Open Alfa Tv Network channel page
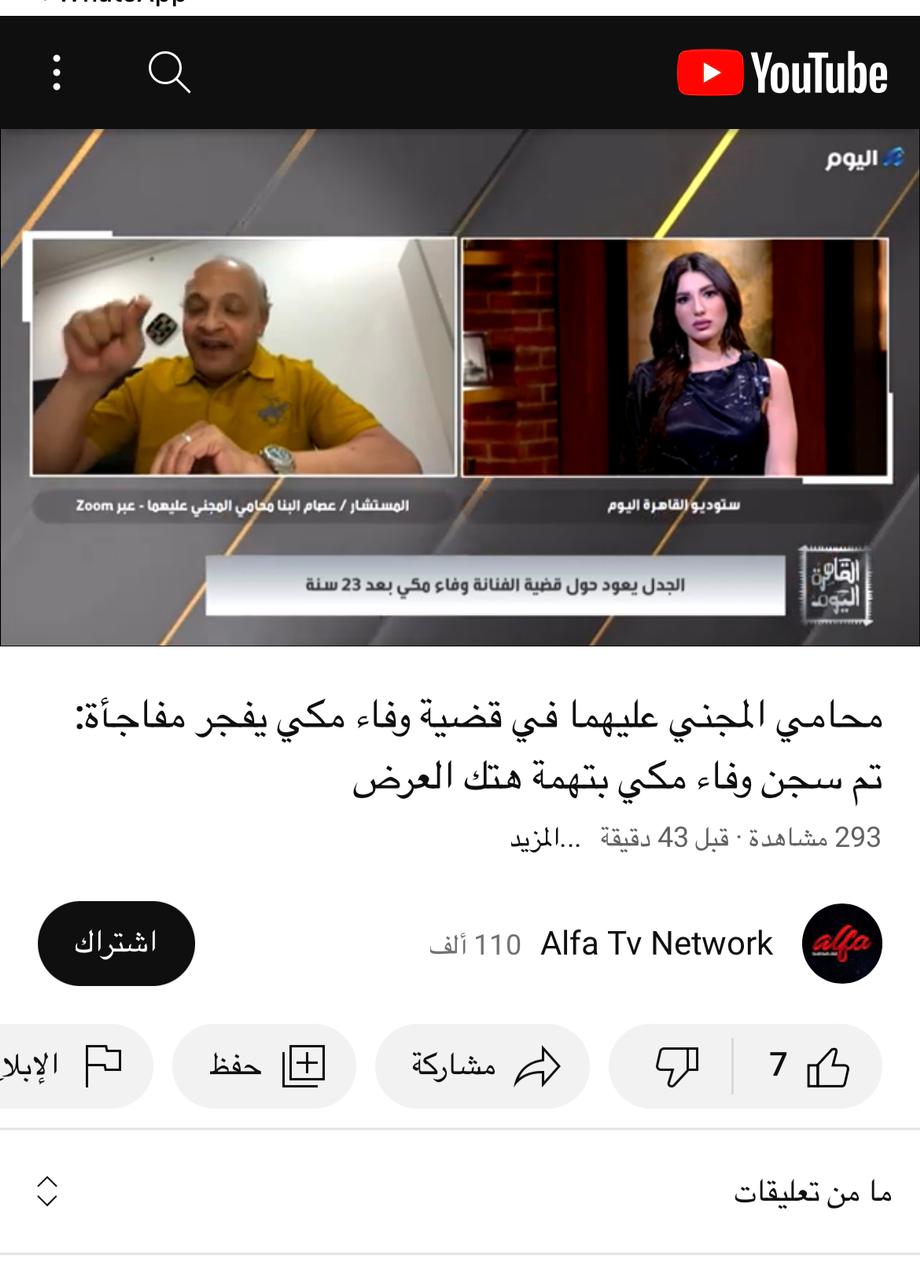This screenshot has height=1280, width=920. click(656, 943)
